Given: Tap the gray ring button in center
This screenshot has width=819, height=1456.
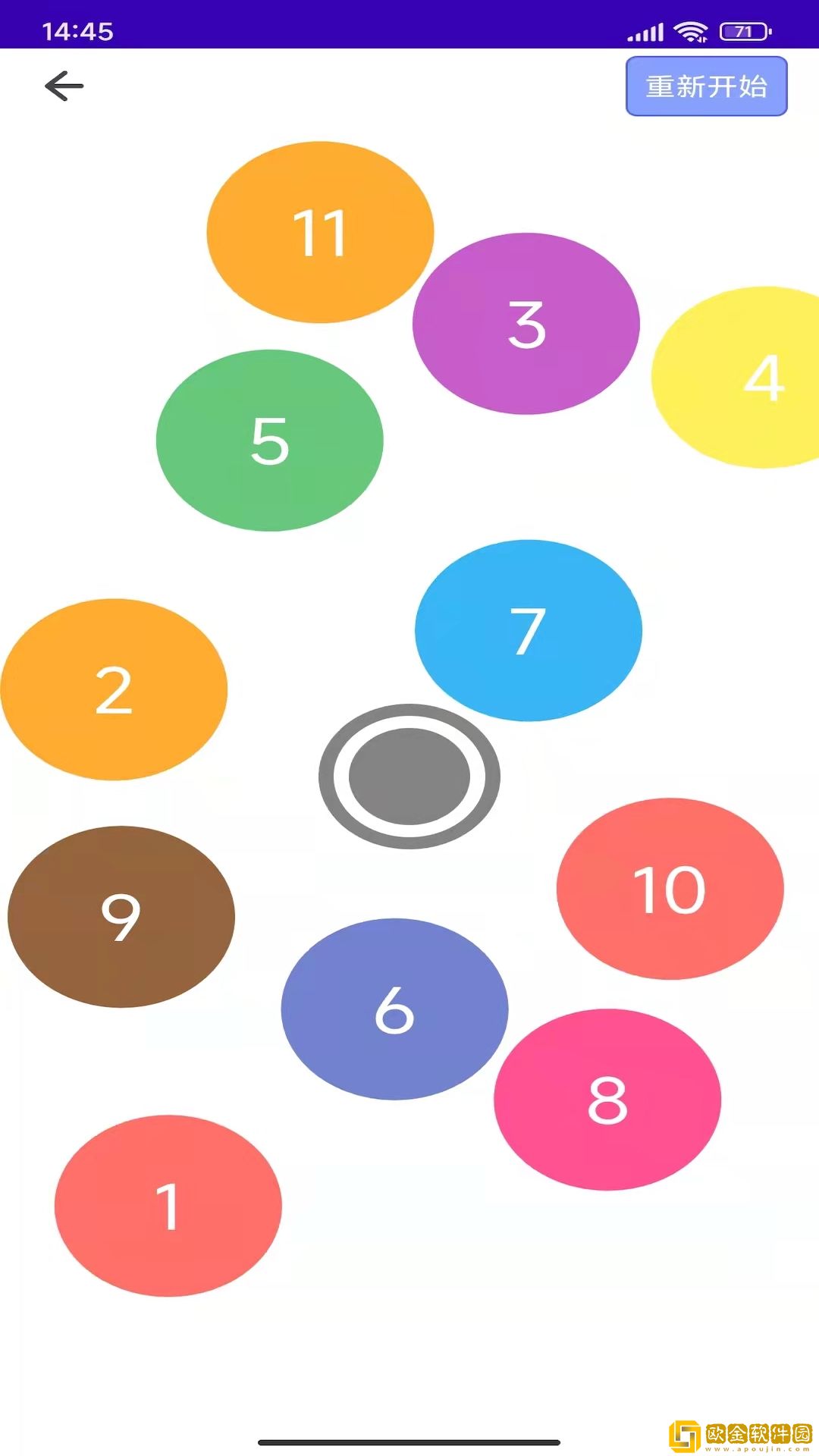Looking at the screenshot, I should (409, 777).
